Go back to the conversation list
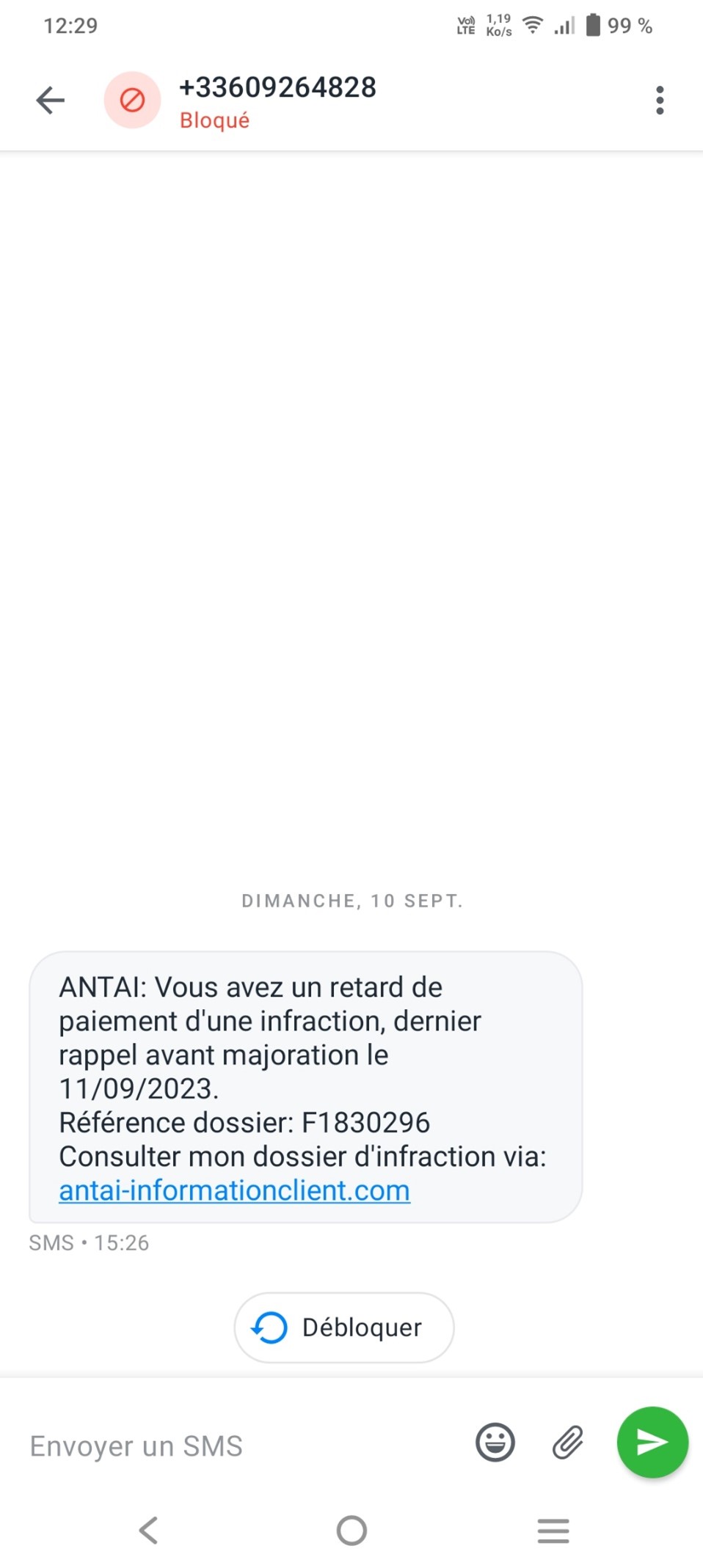 pyautogui.click(x=51, y=100)
